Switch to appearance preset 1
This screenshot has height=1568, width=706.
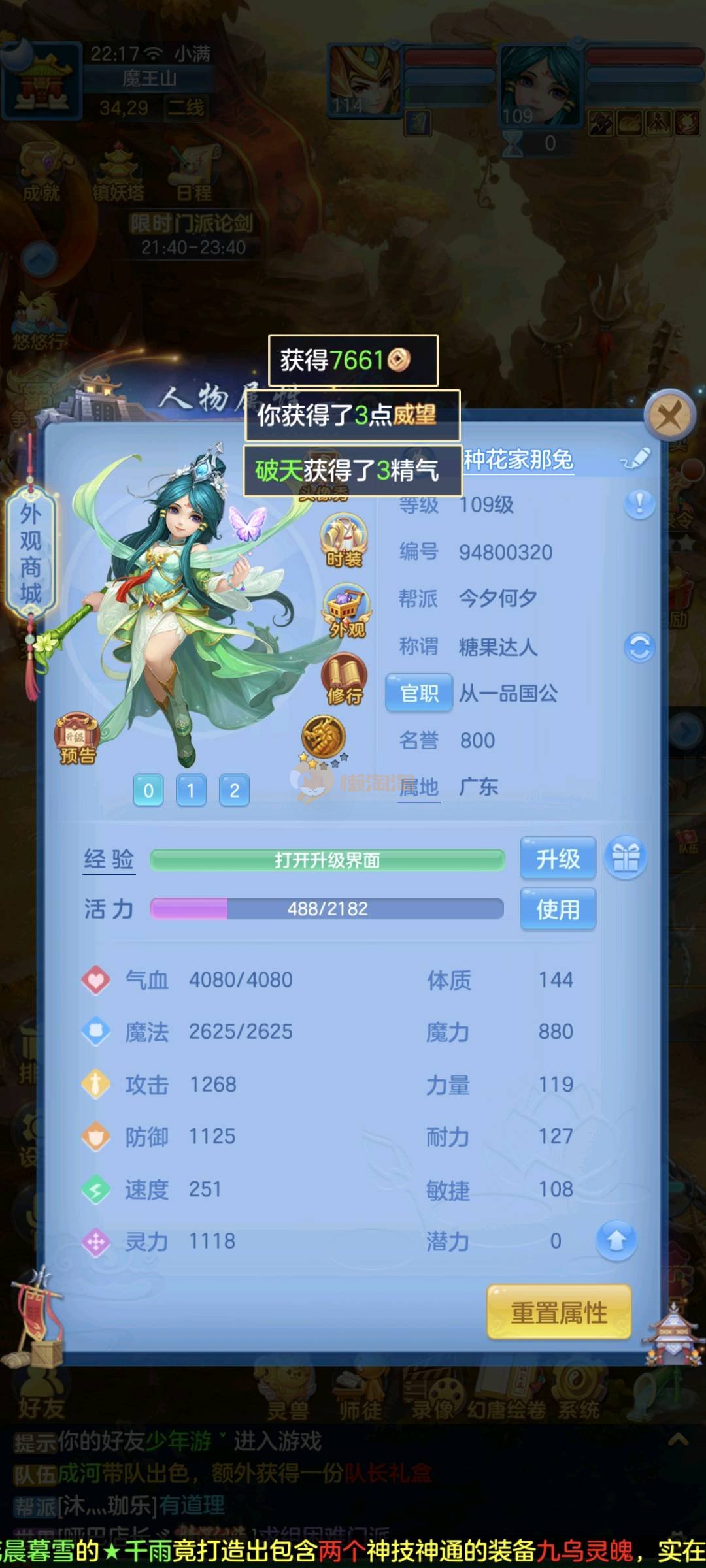191,791
